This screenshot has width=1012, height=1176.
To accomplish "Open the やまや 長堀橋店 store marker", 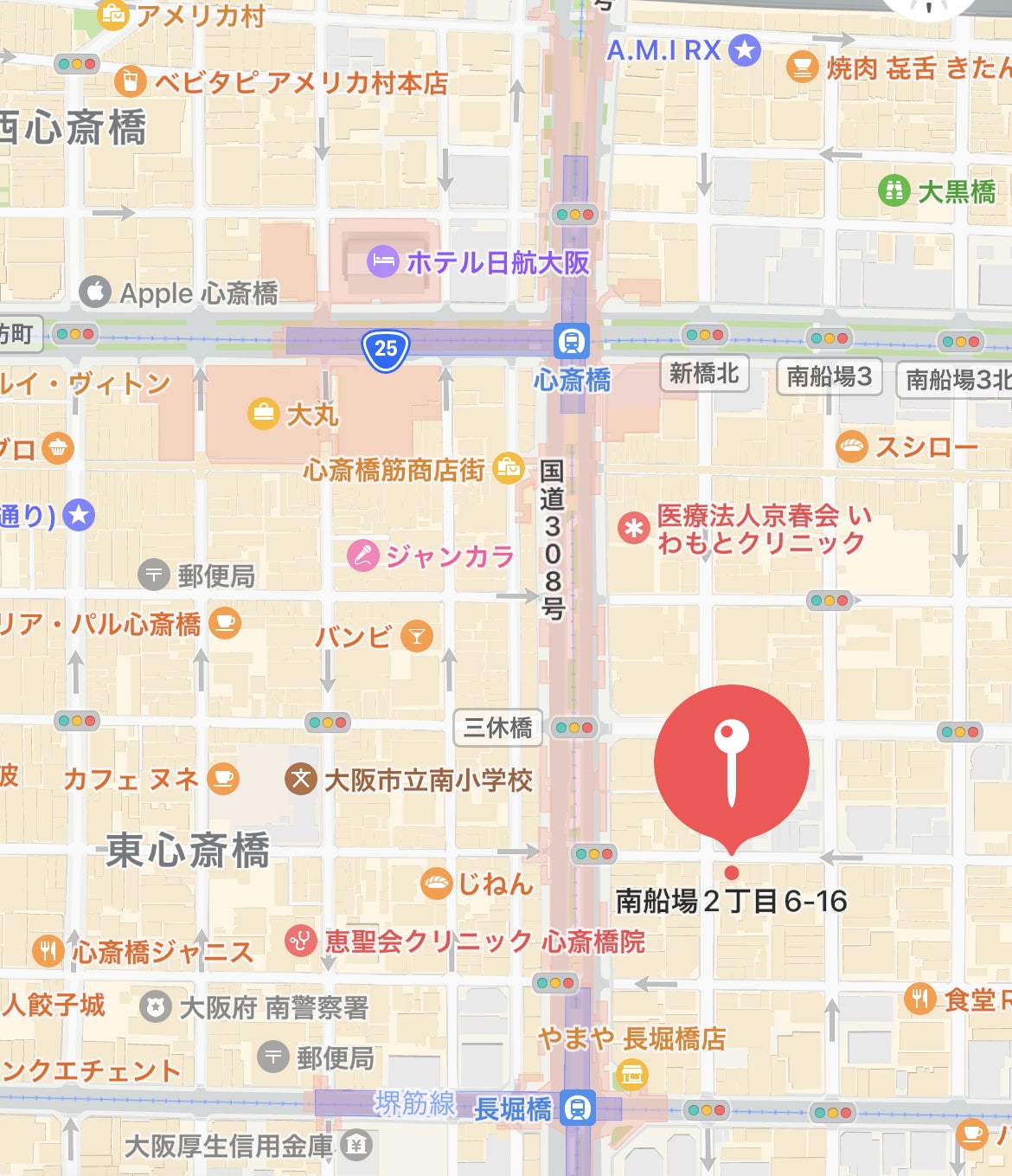I will point(632,1076).
